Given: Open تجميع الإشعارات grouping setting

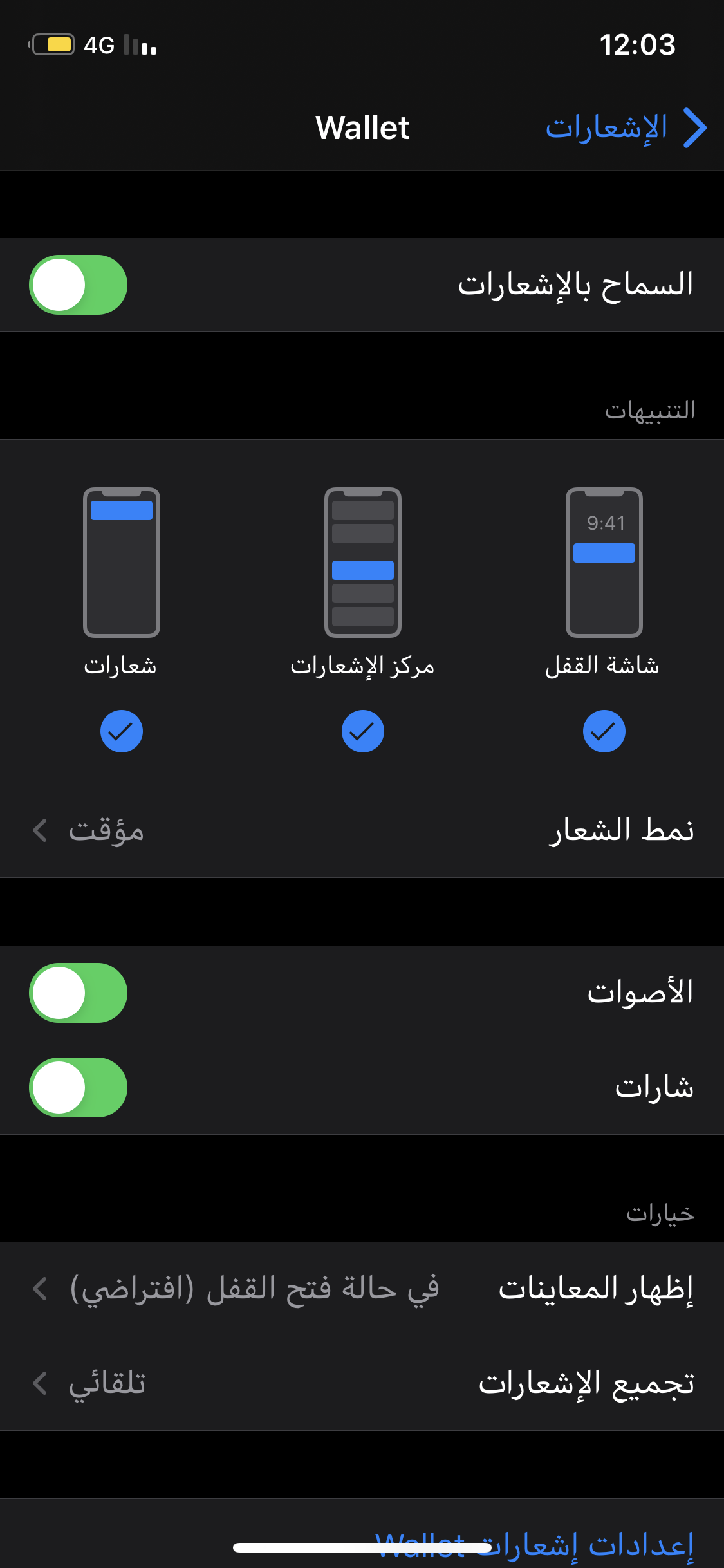Looking at the screenshot, I should point(362,1383).
